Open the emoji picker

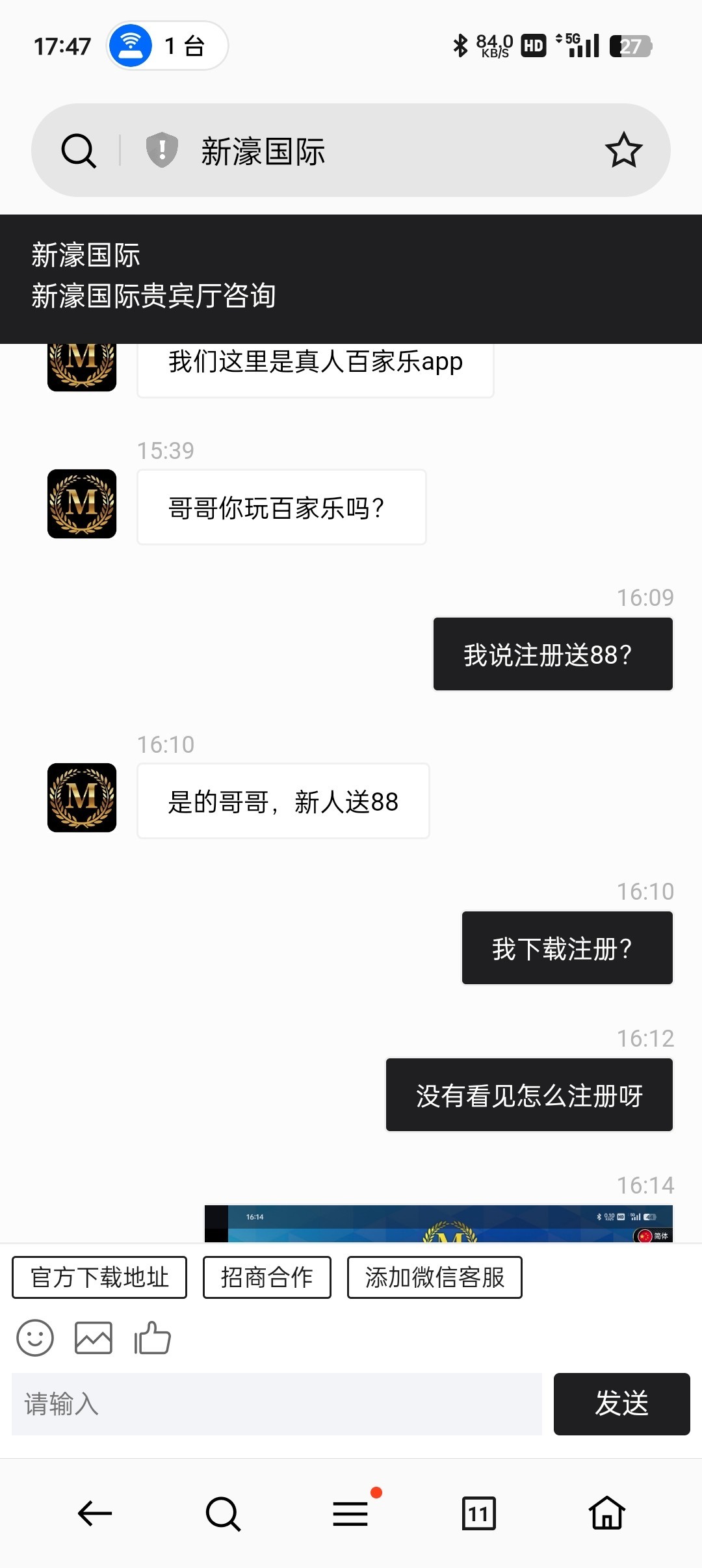[35, 1338]
